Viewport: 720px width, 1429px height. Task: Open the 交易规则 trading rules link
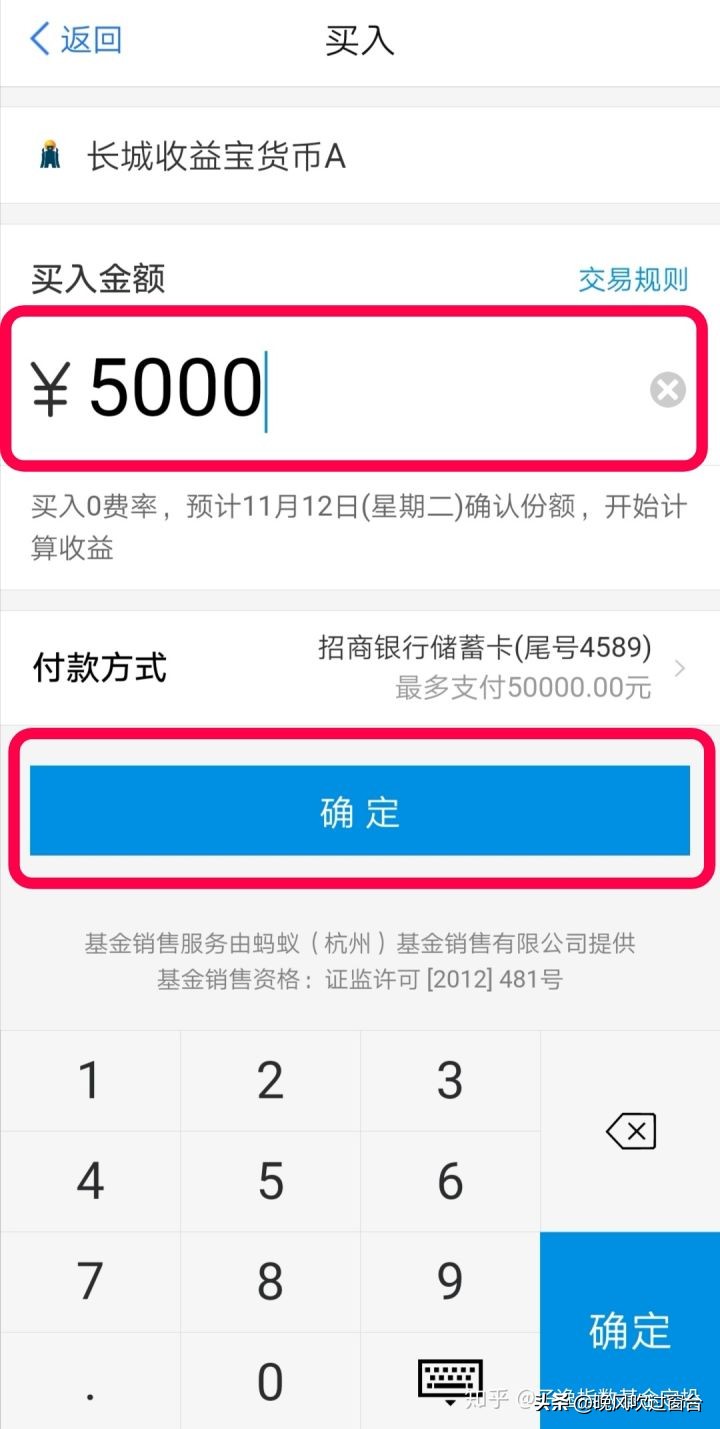632,279
